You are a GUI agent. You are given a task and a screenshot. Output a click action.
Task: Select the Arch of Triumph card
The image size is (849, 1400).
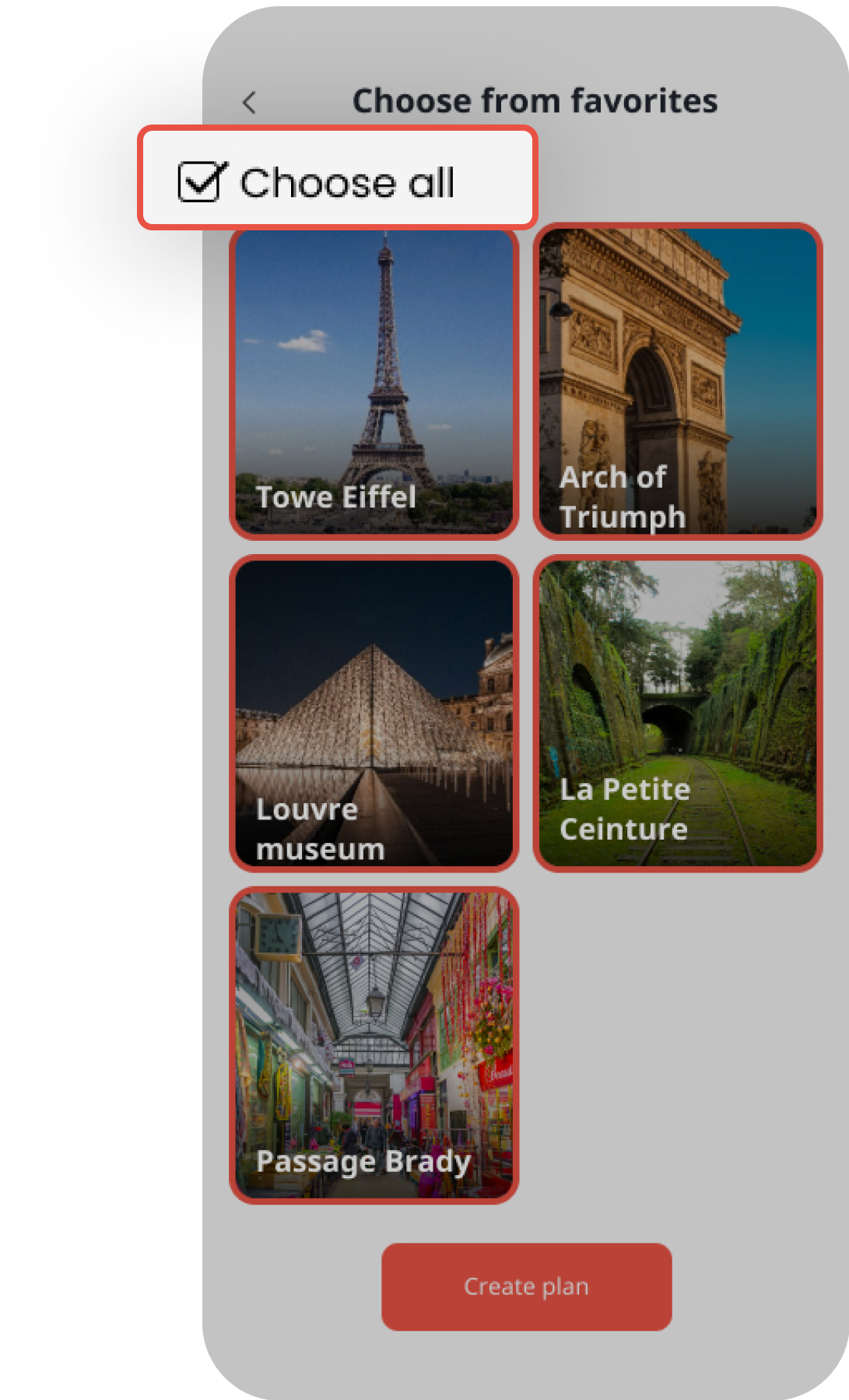[678, 381]
